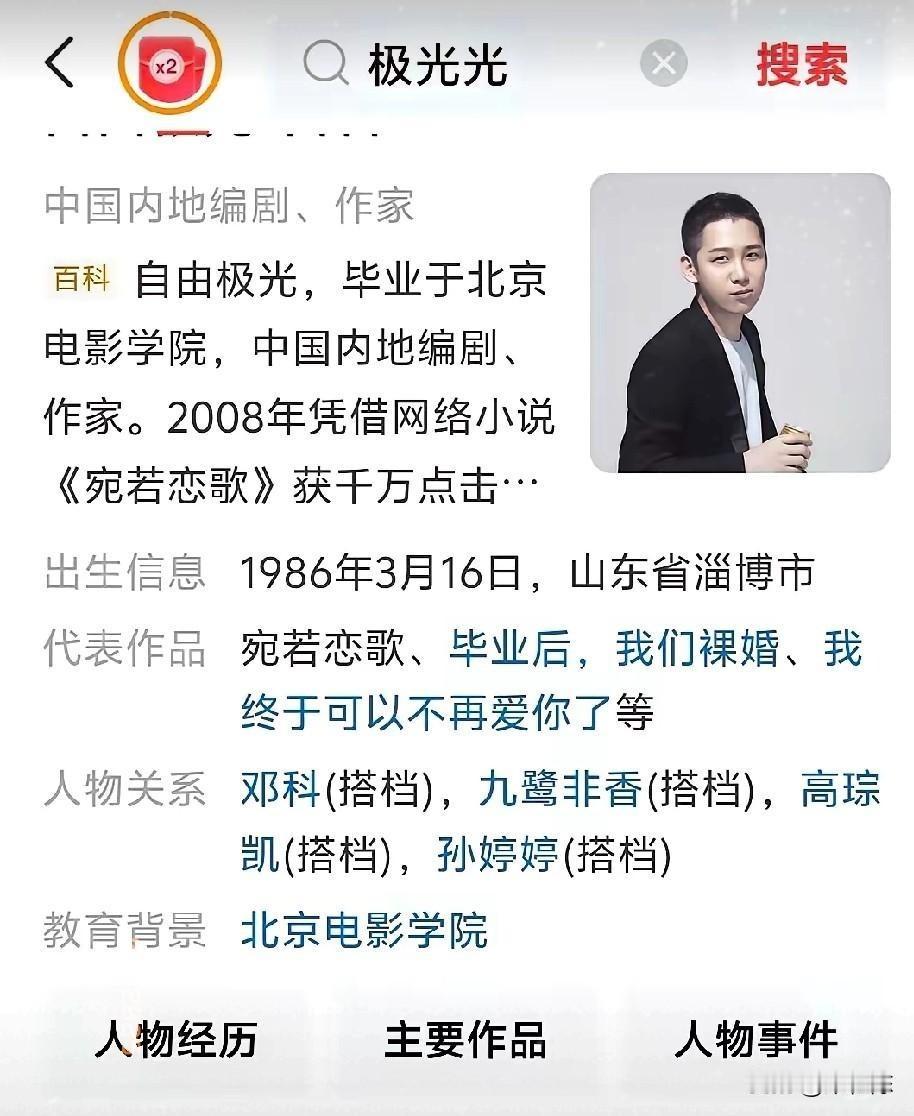914x1116 pixels.
Task: Open the 北京电影学院 link
Action: click(364, 930)
